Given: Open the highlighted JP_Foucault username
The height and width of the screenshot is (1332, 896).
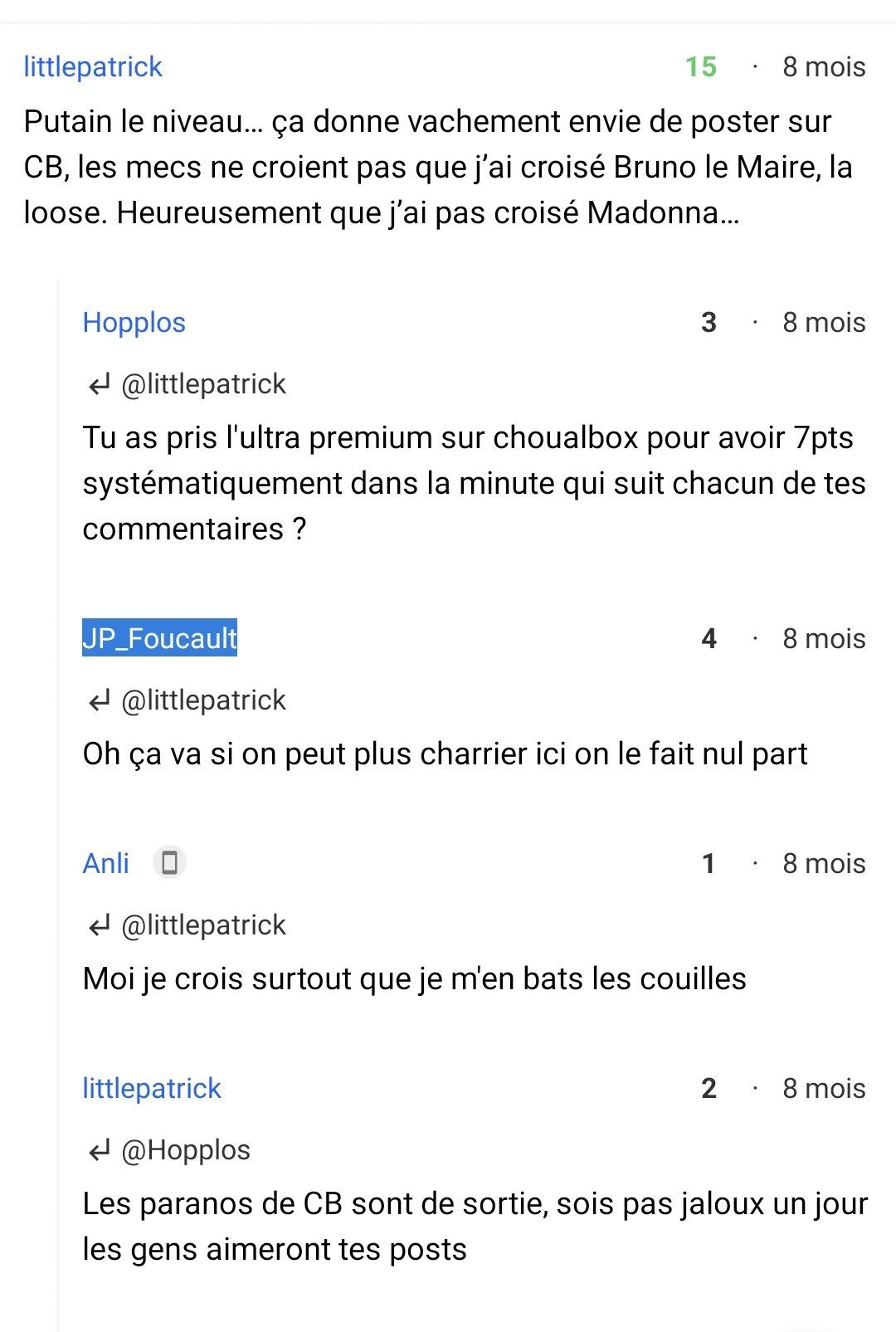Looking at the screenshot, I should tap(159, 638).
